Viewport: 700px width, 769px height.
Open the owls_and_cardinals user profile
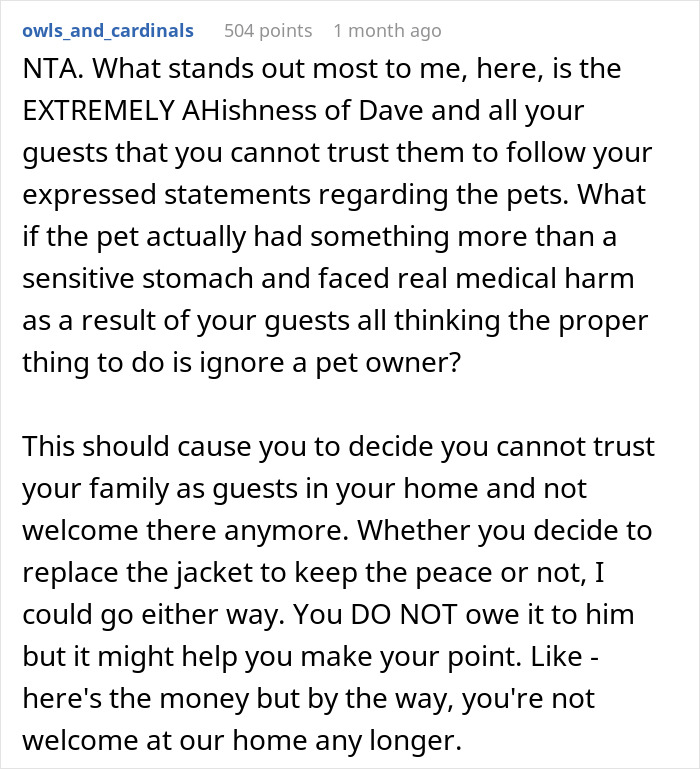[x=107, y=31]
